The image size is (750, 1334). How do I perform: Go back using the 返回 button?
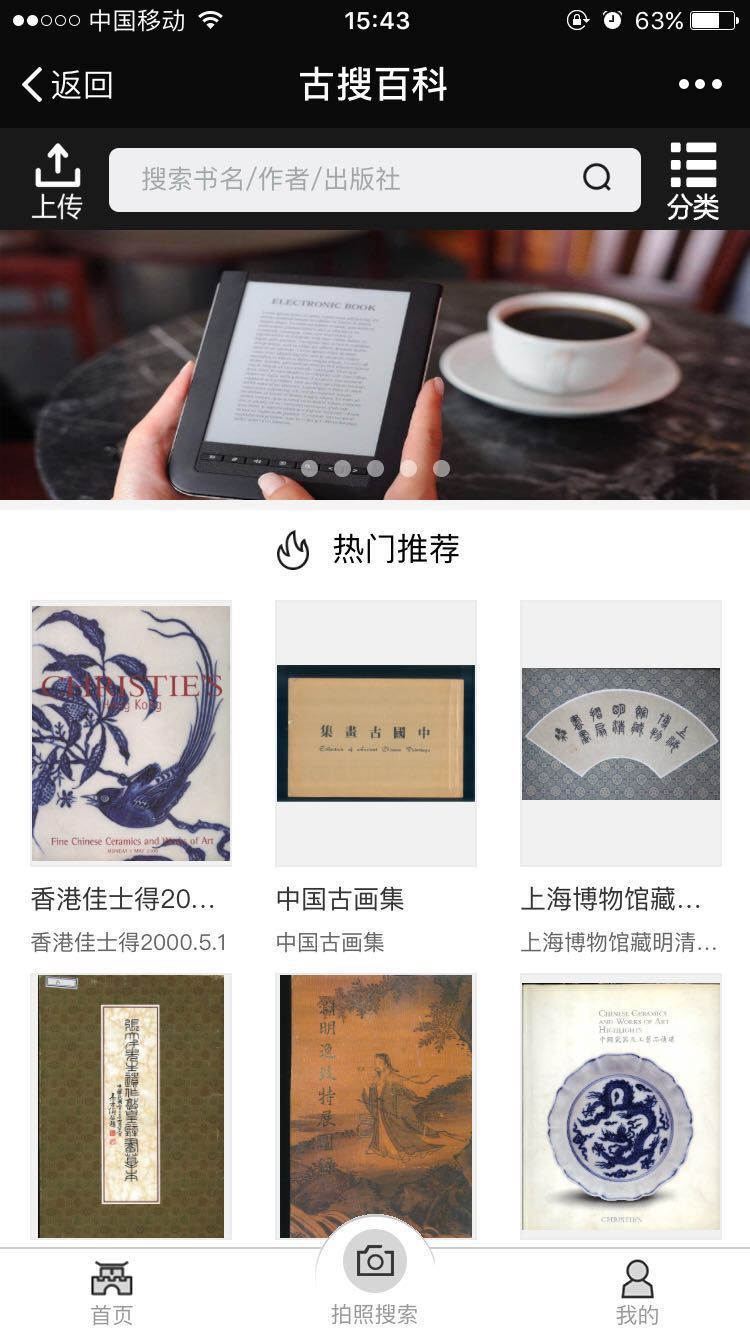point(67,85)
